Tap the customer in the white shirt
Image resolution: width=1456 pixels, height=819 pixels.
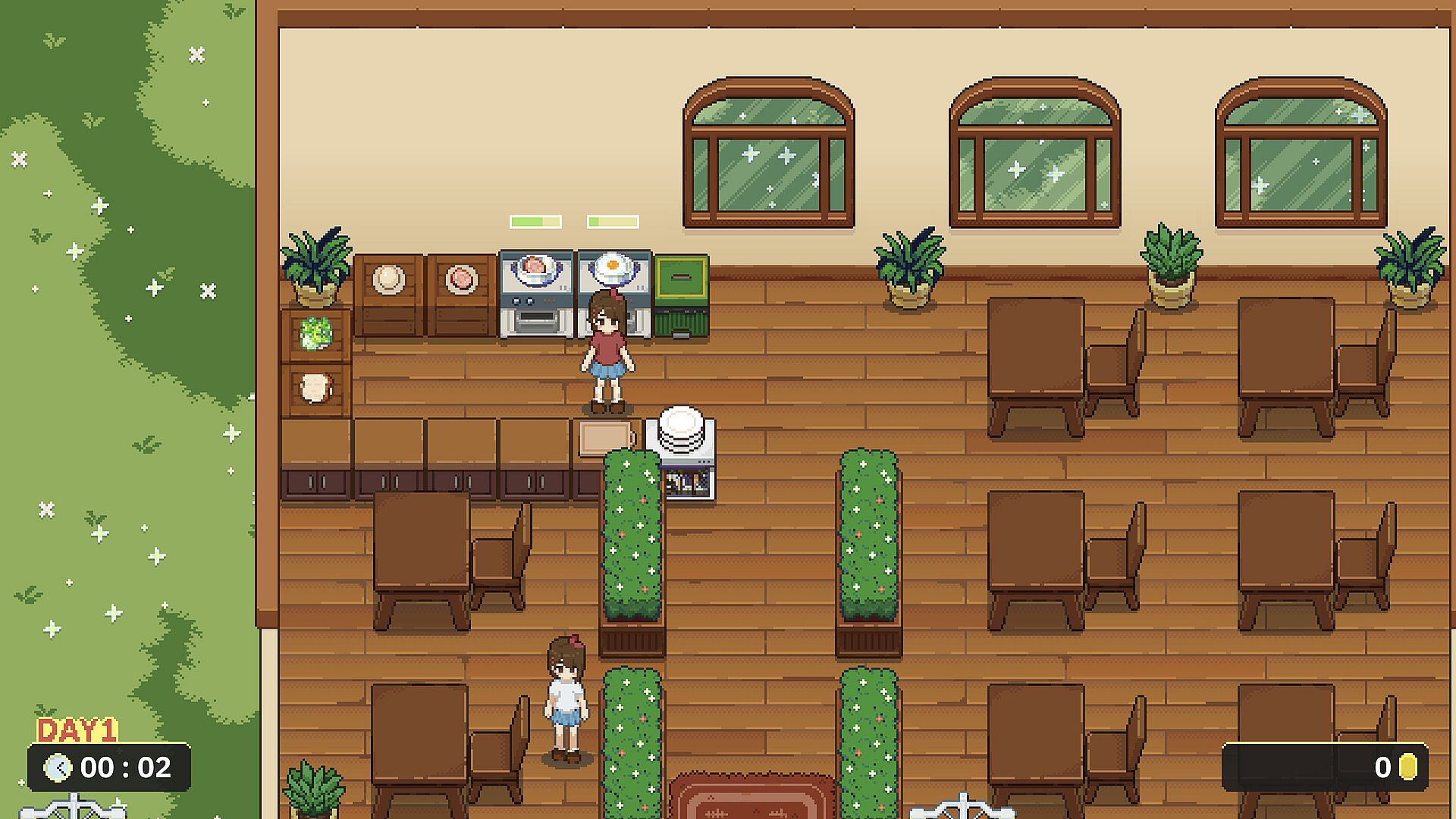click(566, 698)
